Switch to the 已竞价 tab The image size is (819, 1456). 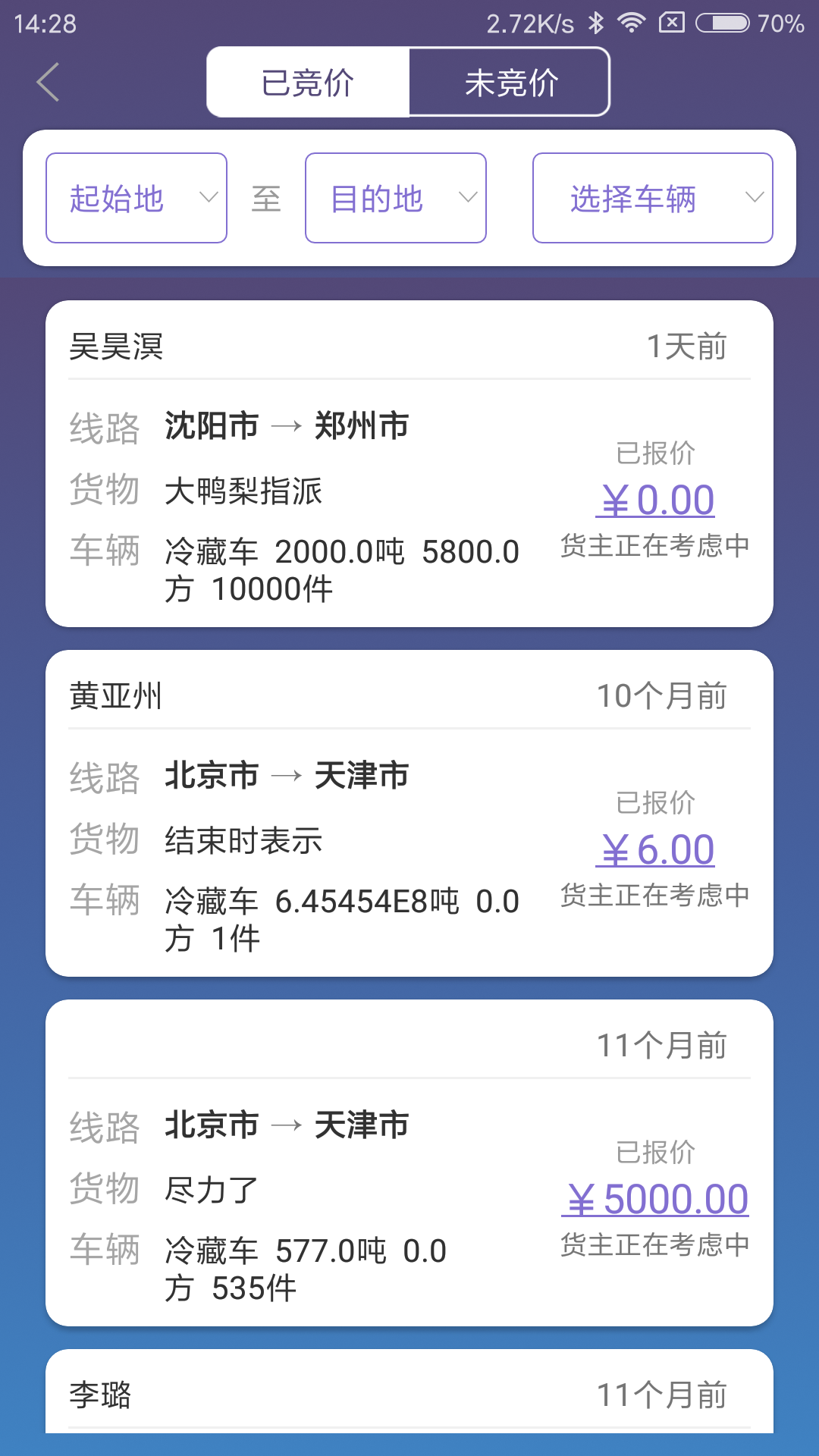pos(308,82)
